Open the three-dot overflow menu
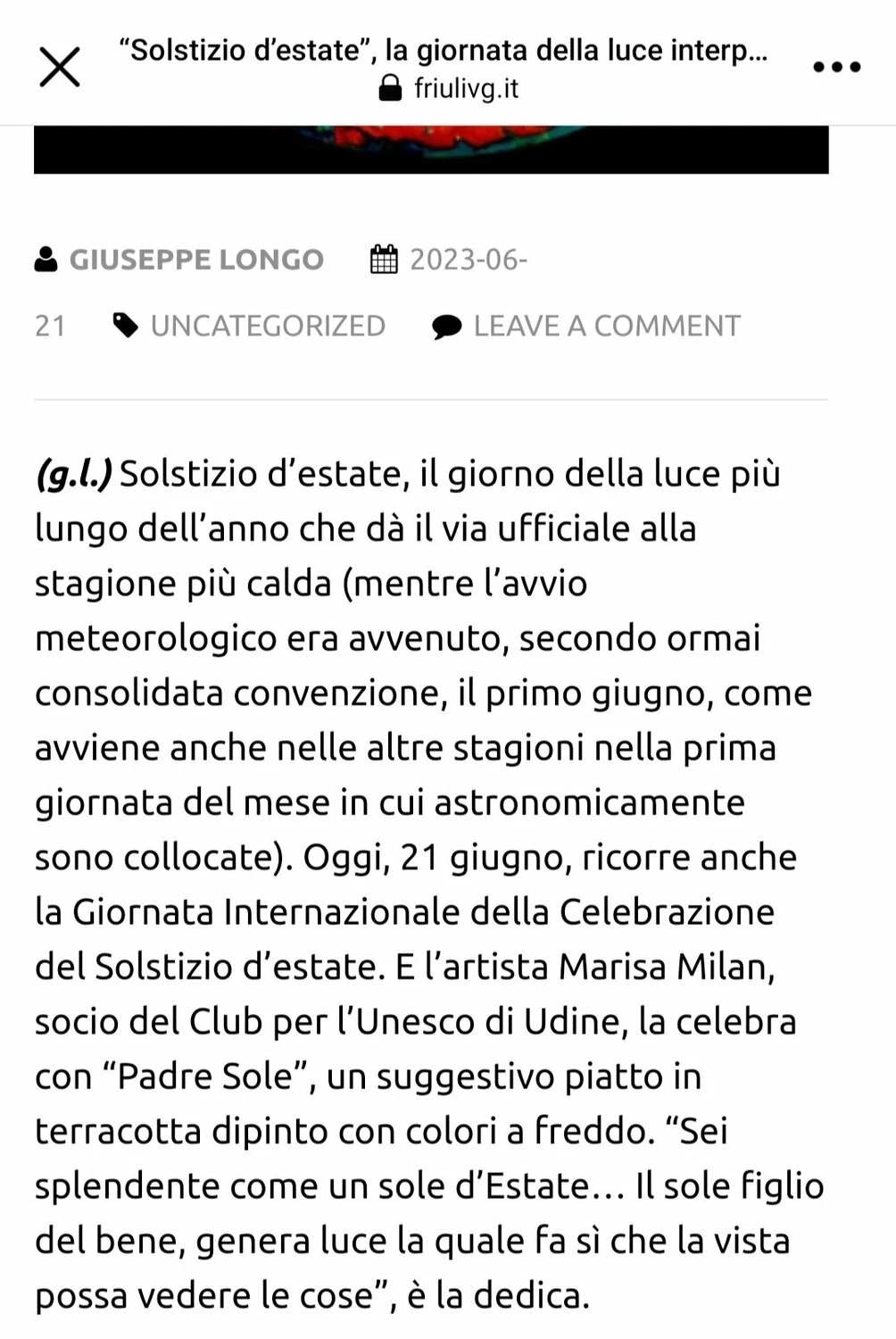The width and height of the screenshot is (896, 1339). point(836,67)
